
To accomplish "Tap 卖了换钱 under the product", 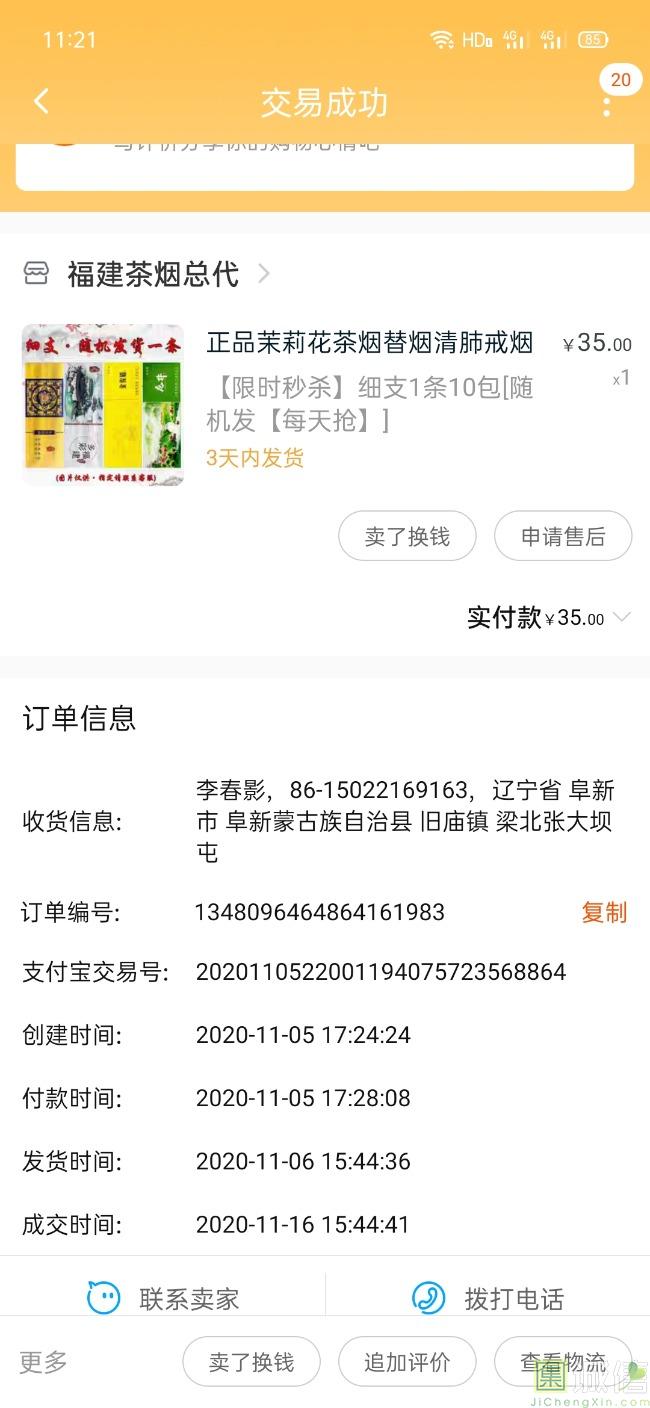I will pos(407,537).
